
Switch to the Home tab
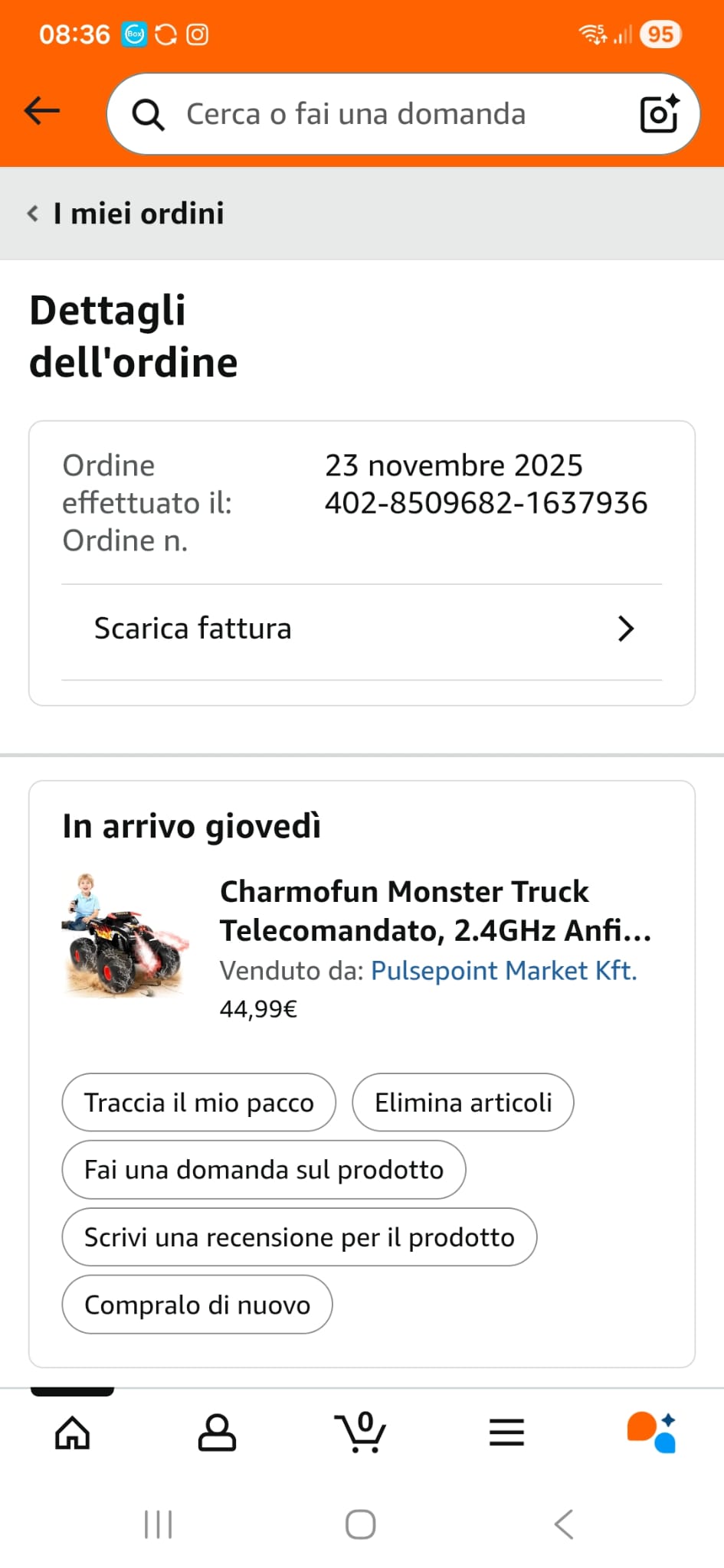click(73, 1432)
